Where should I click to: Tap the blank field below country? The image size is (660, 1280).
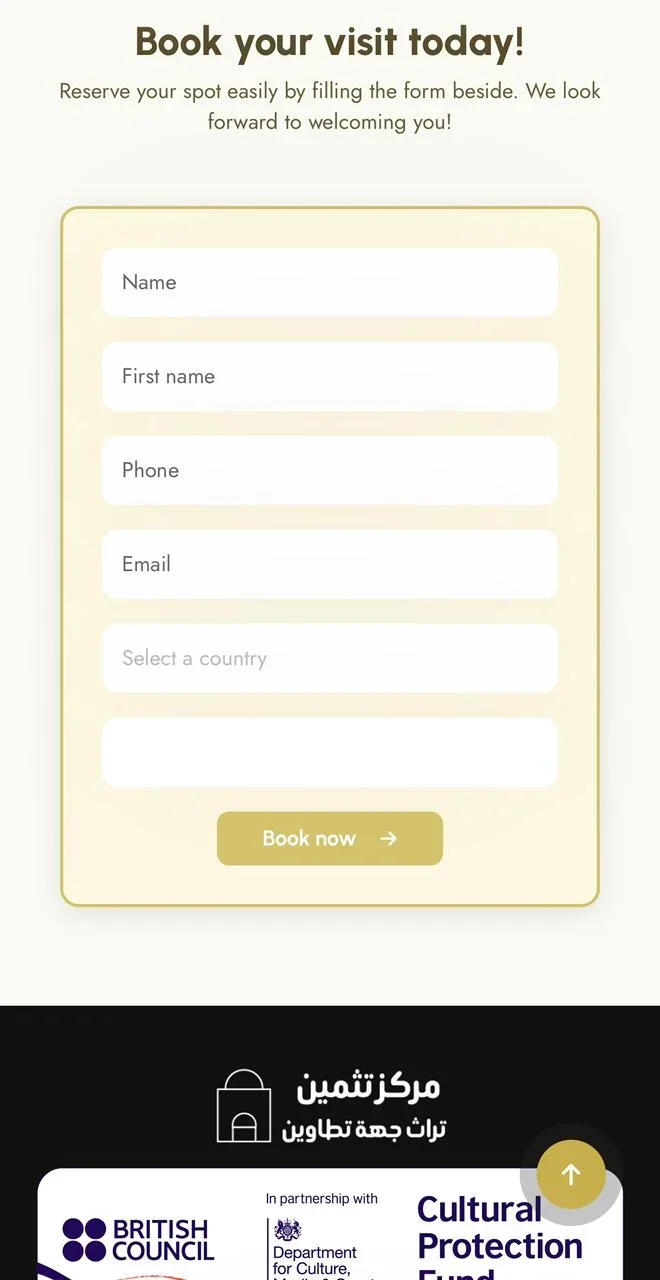coord(329,752)
